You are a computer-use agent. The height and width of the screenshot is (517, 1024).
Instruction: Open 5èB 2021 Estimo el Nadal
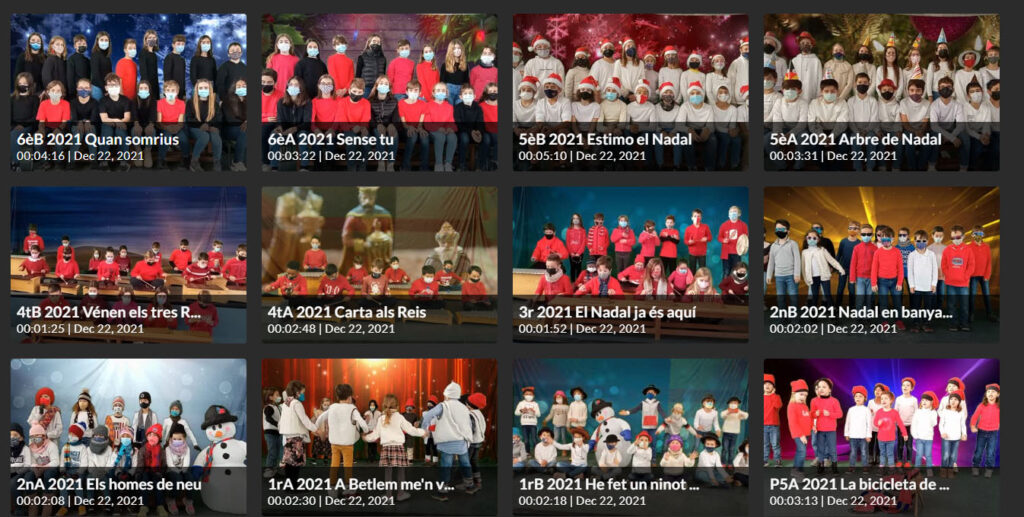coord(630,90)
